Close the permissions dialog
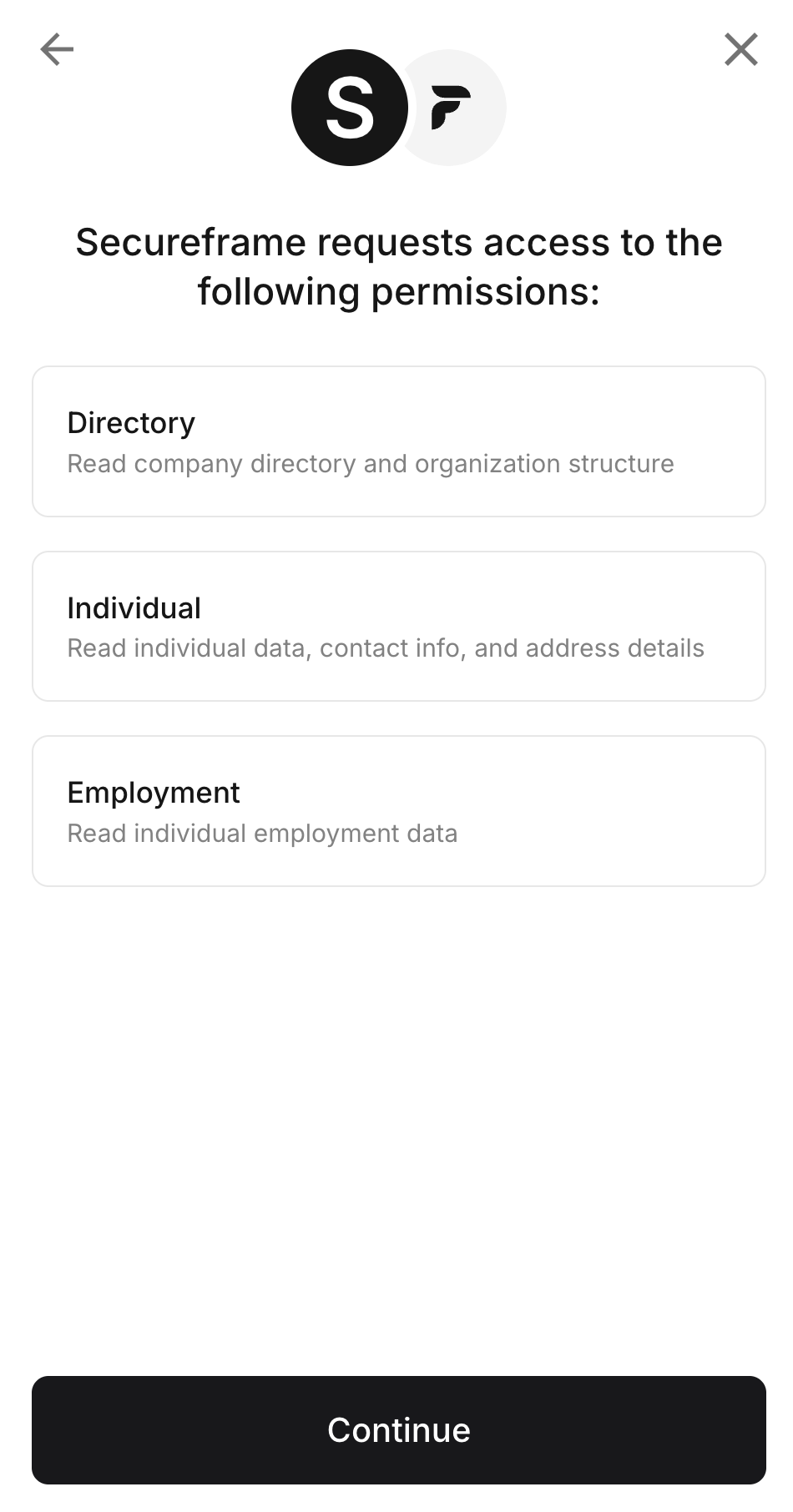The image size is (793, 1512). (740, 49)
